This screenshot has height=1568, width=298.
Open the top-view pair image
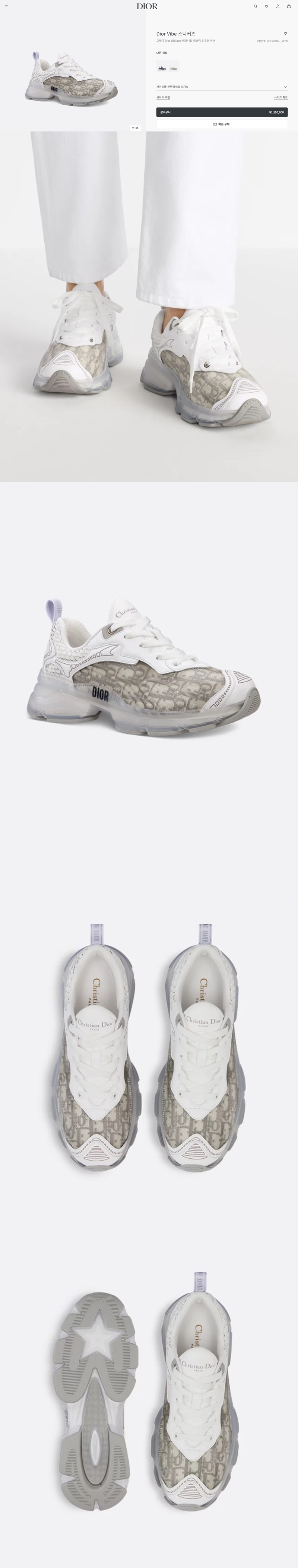point(149,1047)
